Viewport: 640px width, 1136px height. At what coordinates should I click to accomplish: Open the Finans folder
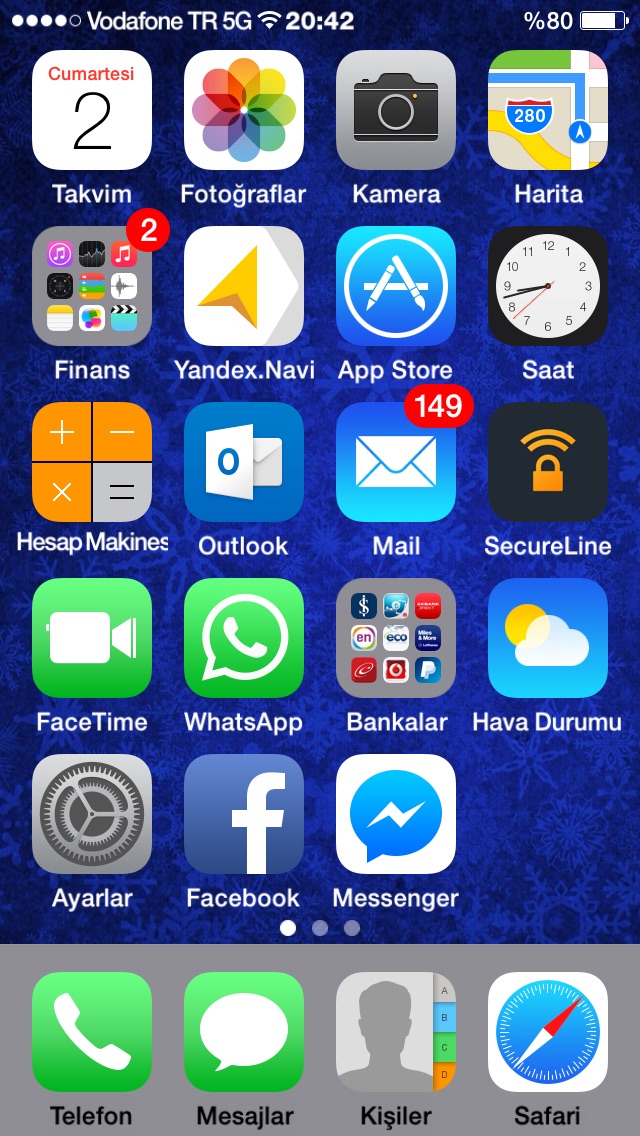92,286
